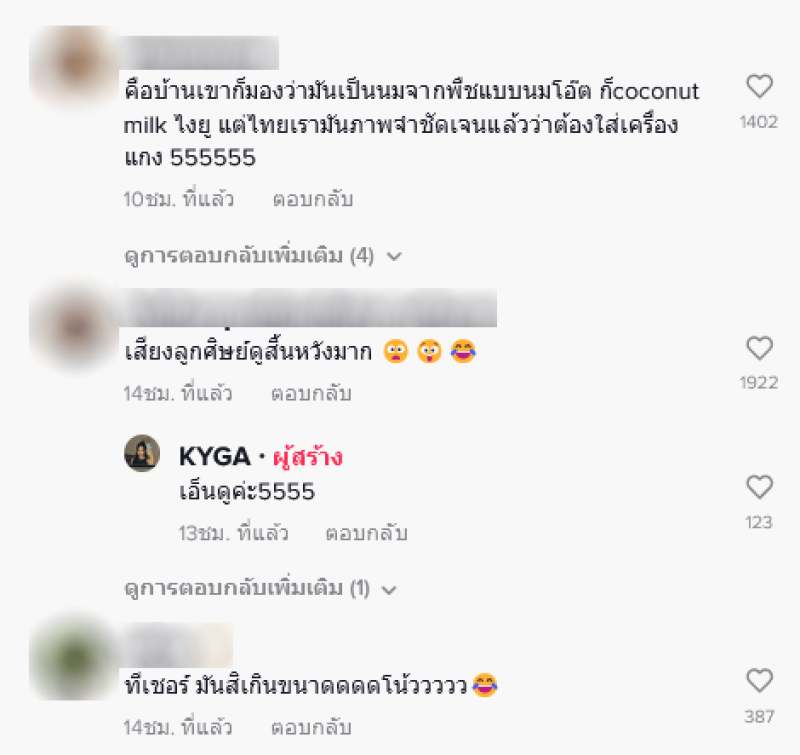Reply to the coconut milk comment
This screenshot has height=755, width=800.
[313, 199]
